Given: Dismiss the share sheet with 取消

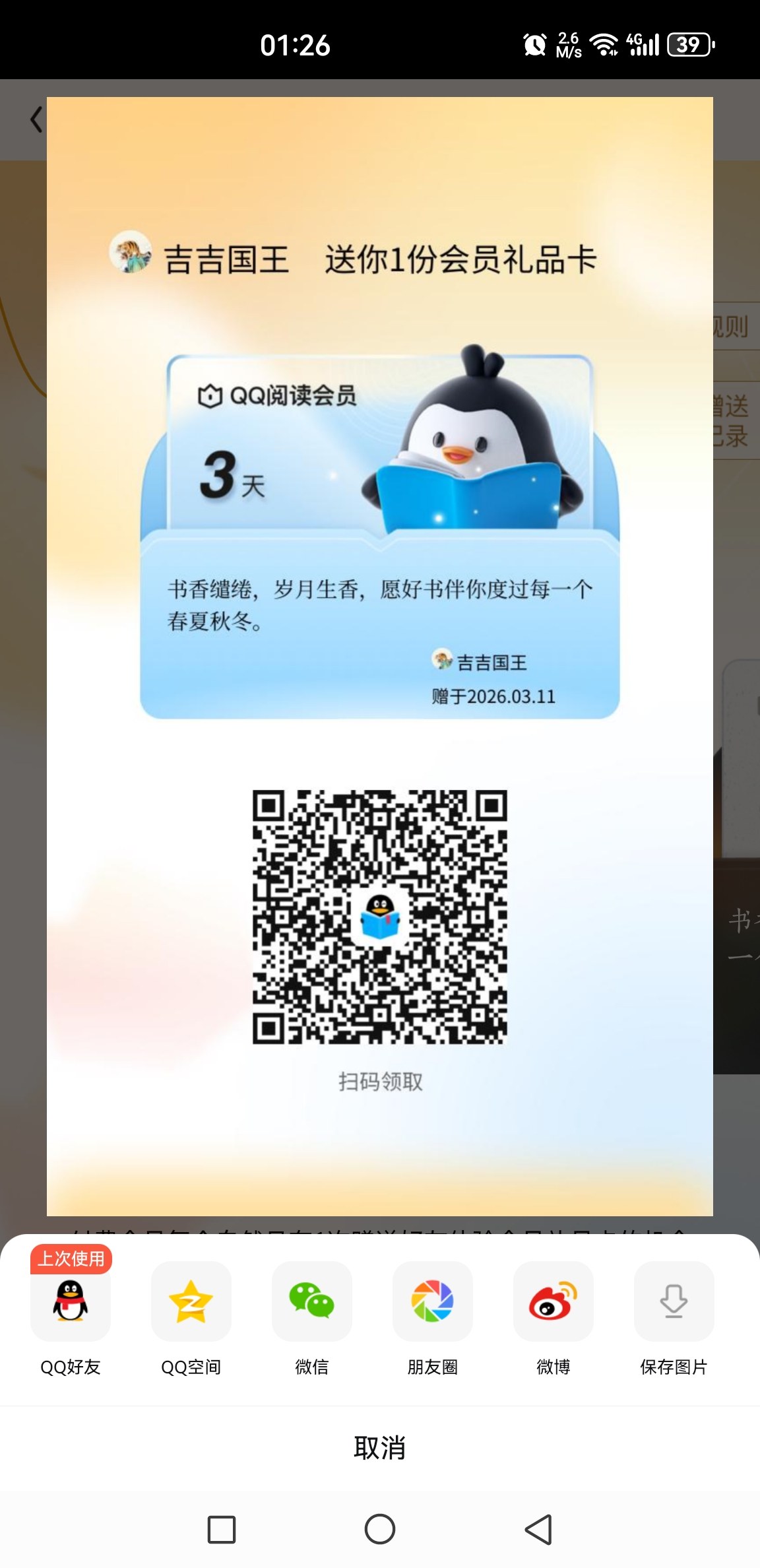Looking at the screenshot, I should point(380,1447).
